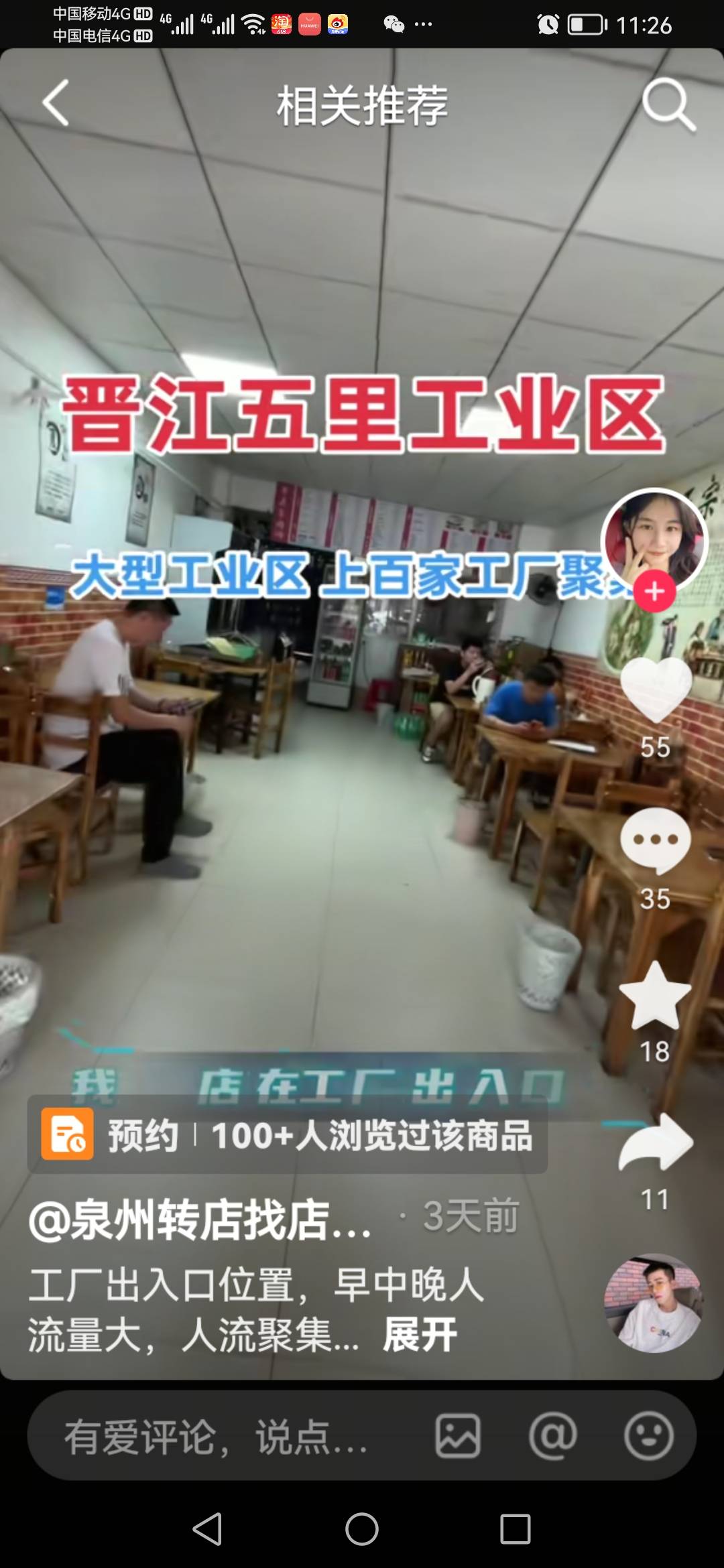Like this video with the heart
724x1568 pixels.
tap(655, 690)
